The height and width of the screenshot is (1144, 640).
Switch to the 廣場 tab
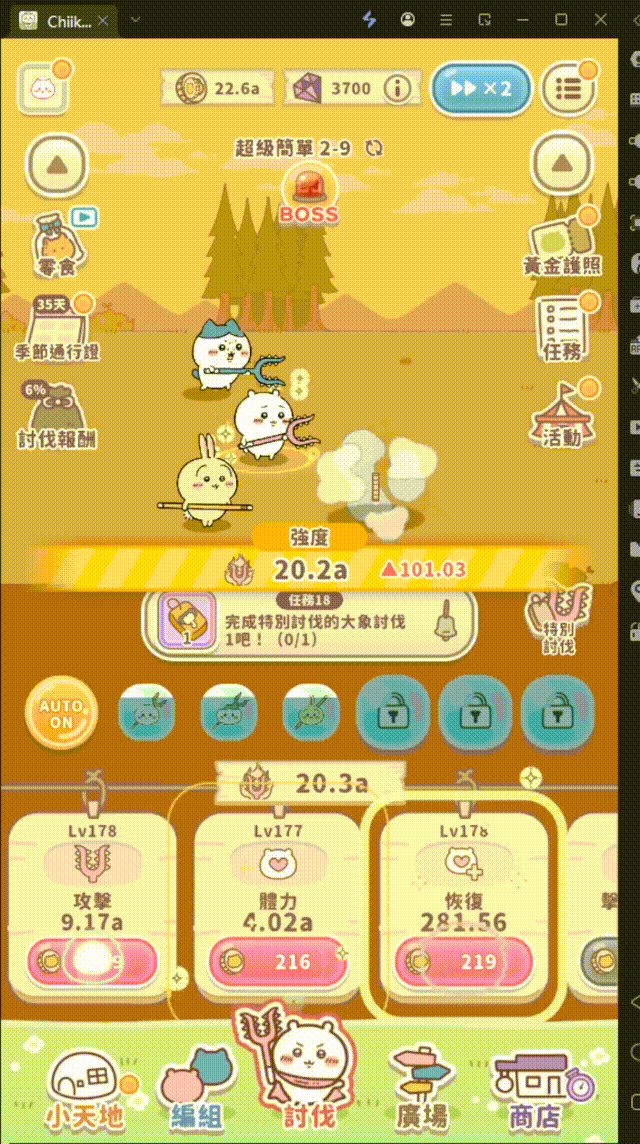(419, 1090)
